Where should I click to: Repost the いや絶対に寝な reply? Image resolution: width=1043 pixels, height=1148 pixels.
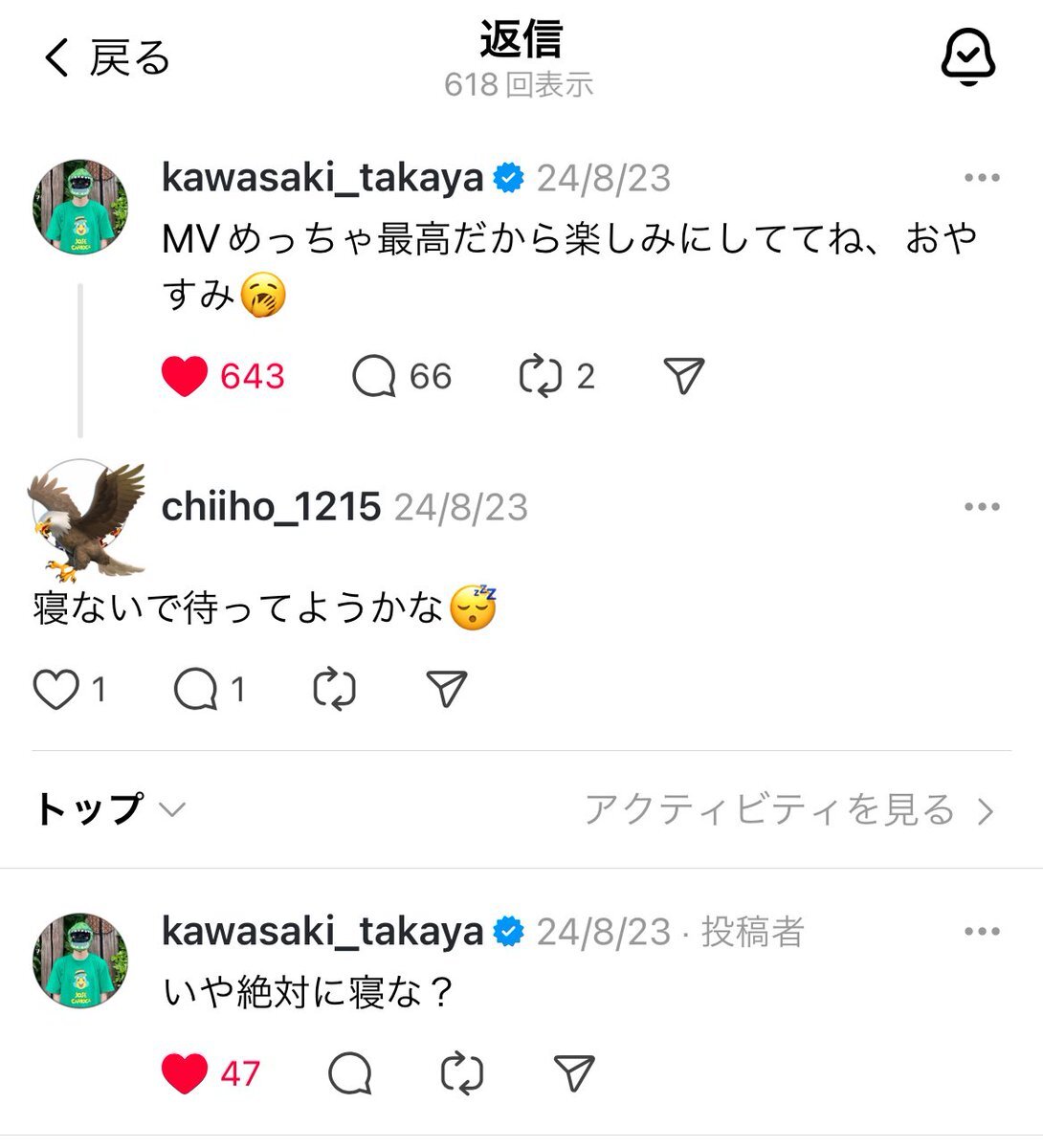(x=462, y=1073)
